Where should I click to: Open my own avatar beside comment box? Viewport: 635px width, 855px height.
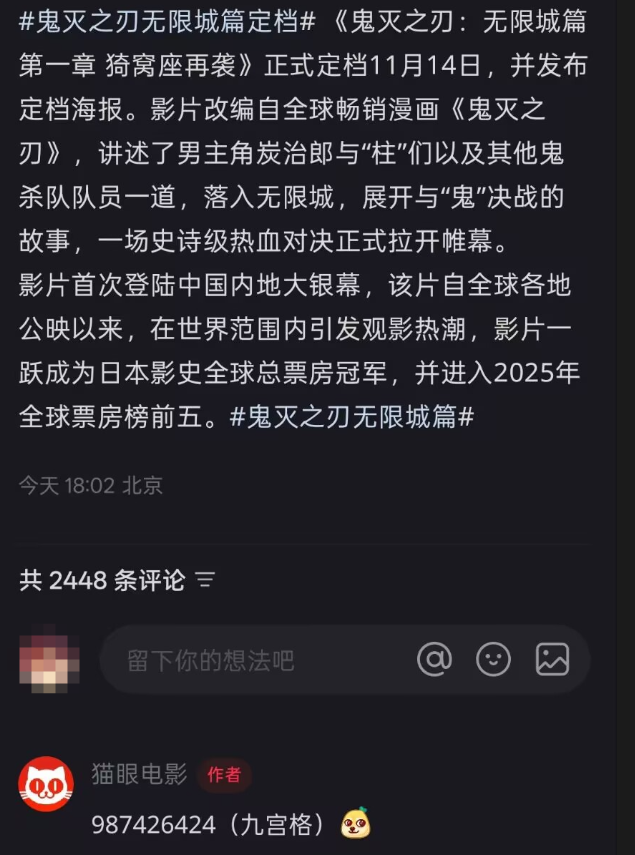[x=48, y=659]
